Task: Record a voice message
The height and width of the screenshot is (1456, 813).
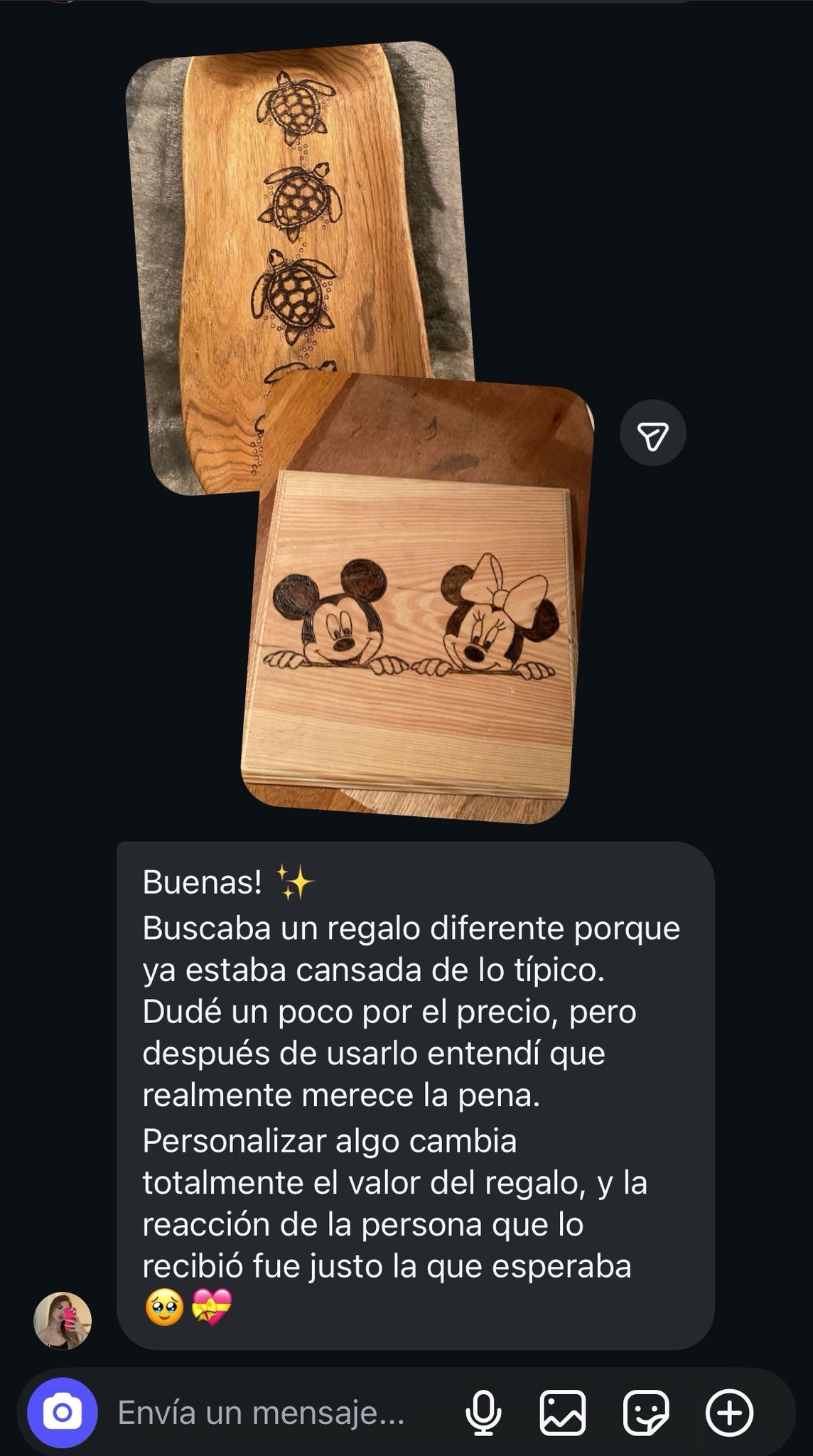Action: click(x=483, y=1413)
